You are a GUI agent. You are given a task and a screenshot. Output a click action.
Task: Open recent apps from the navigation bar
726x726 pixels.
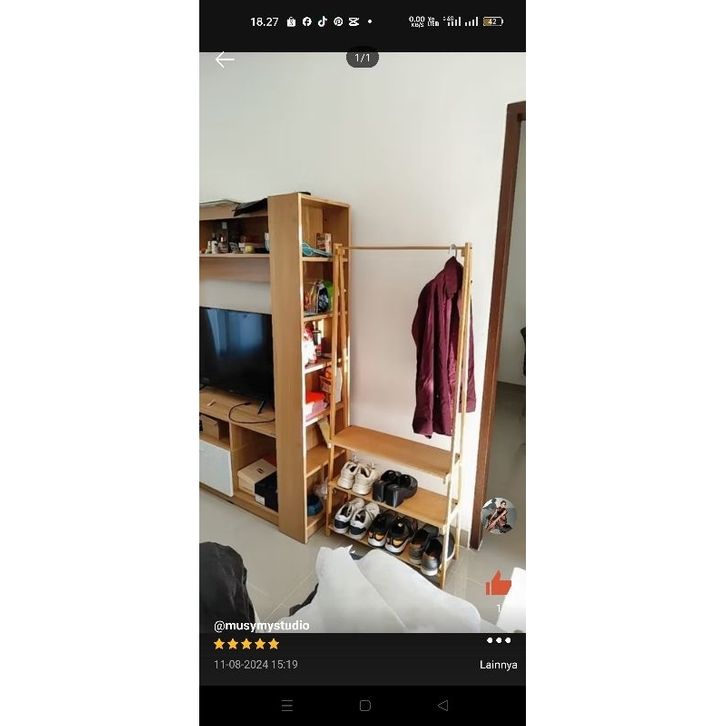286,705
